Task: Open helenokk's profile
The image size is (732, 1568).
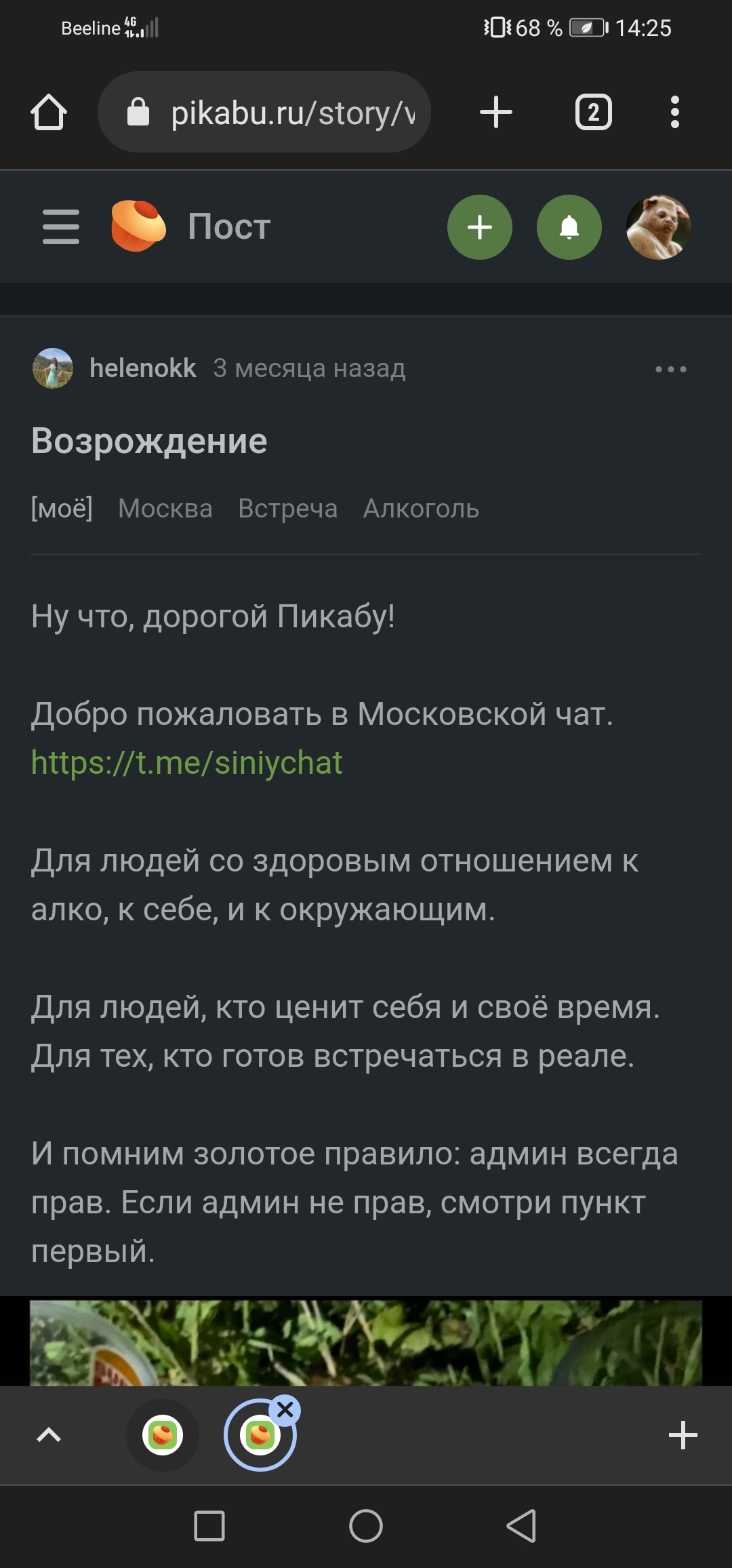Action: click(142, 368)
